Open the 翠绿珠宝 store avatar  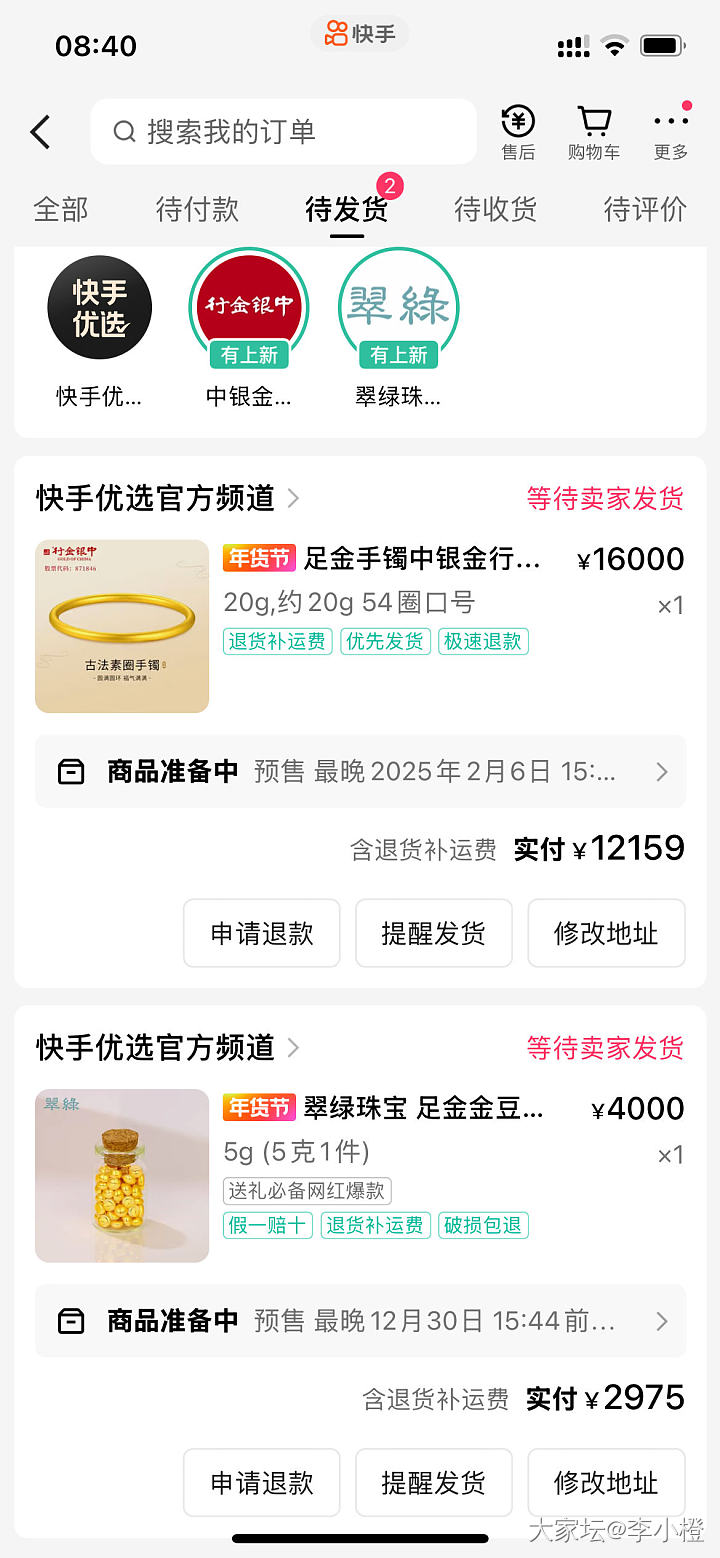[398, 308]
